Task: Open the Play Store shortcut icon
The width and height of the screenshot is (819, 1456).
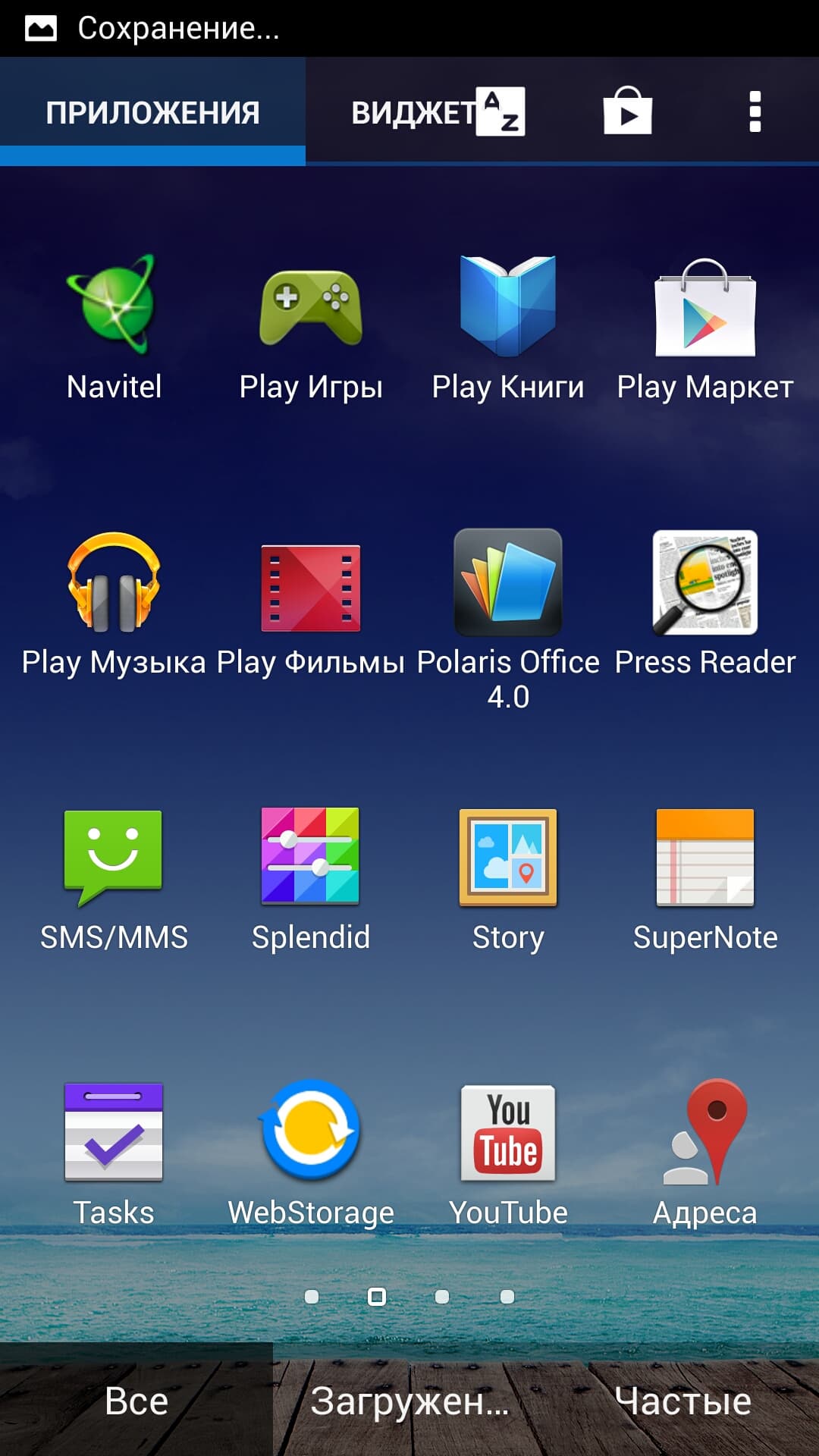Action: tap(627, 112)
